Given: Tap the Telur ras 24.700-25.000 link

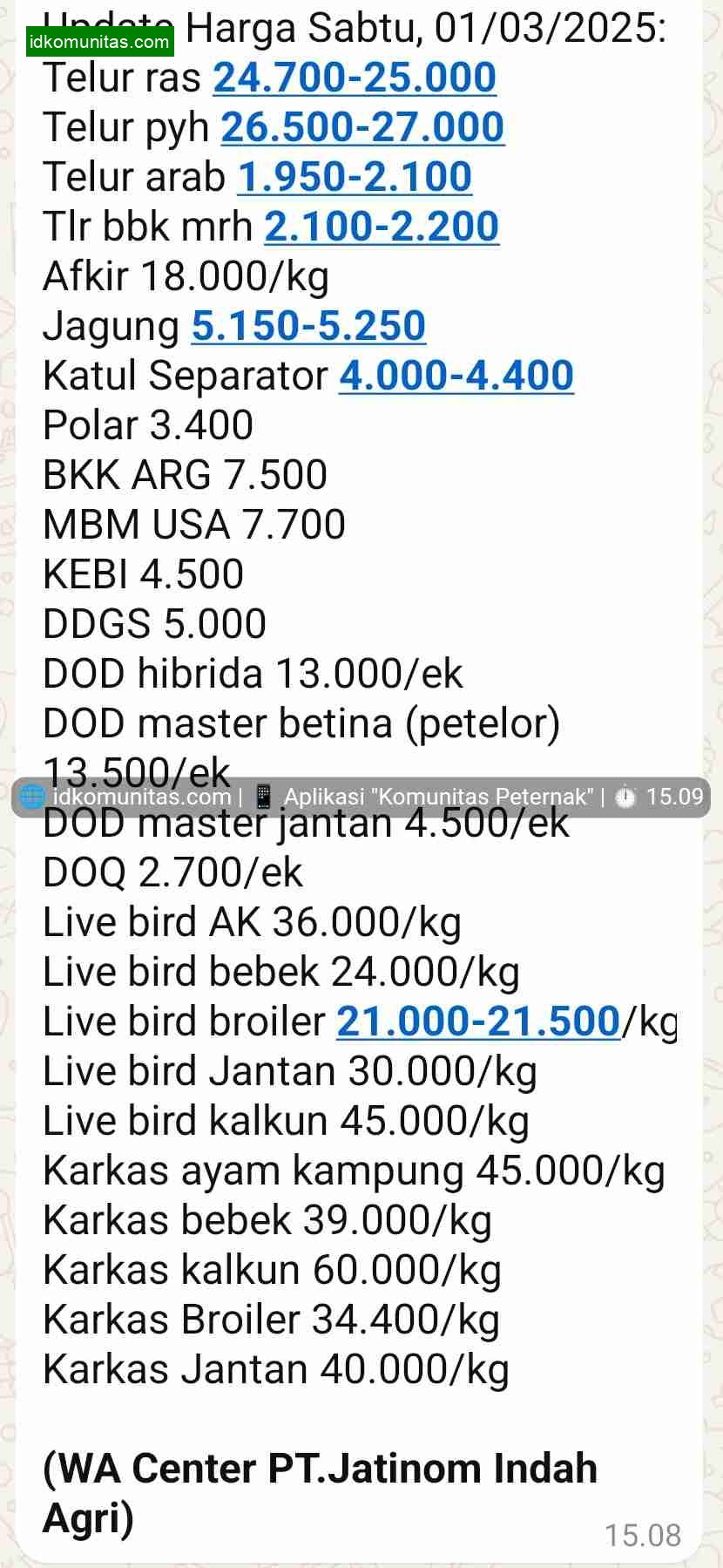Looking at the screenshot, I should [355, 78].
